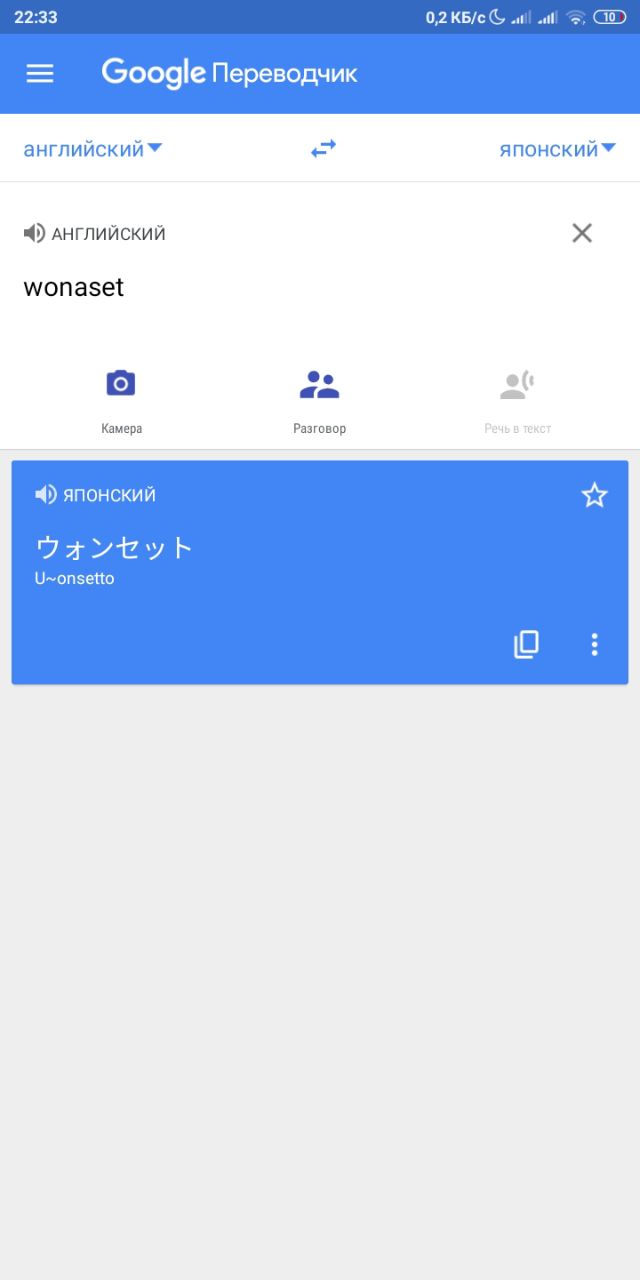Change target language японский
This screenshot has width=640, height=1280.
coord(557,150)
